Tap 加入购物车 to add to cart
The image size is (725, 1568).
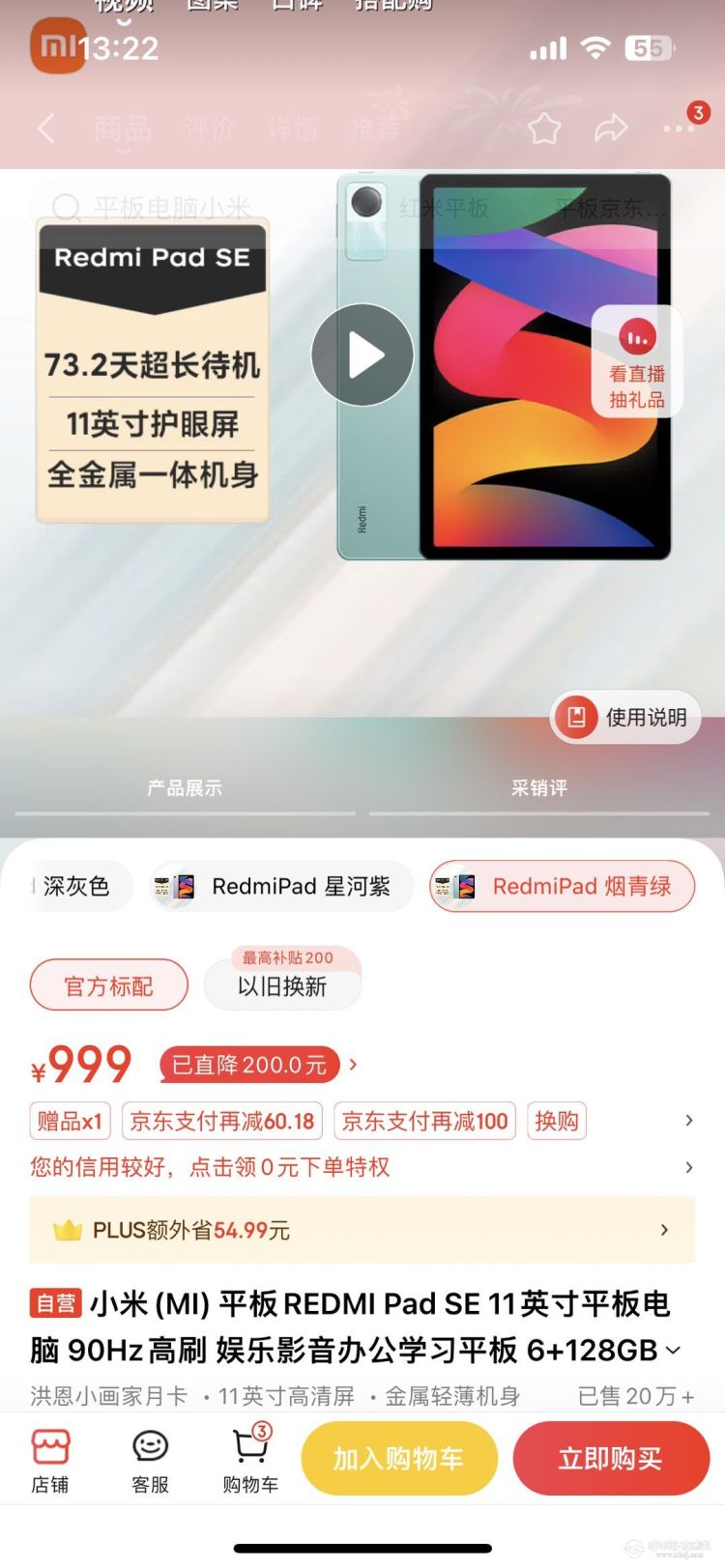pos(399,1459)
